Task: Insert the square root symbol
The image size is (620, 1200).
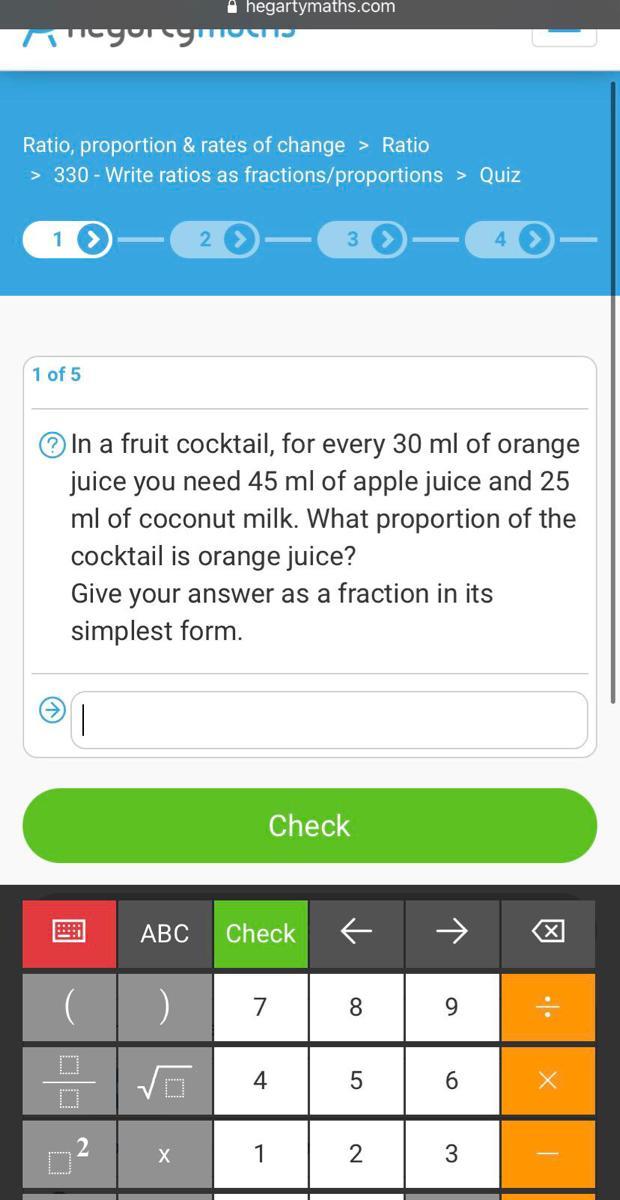Action: pyautogui.click(x=165, y=1080)
